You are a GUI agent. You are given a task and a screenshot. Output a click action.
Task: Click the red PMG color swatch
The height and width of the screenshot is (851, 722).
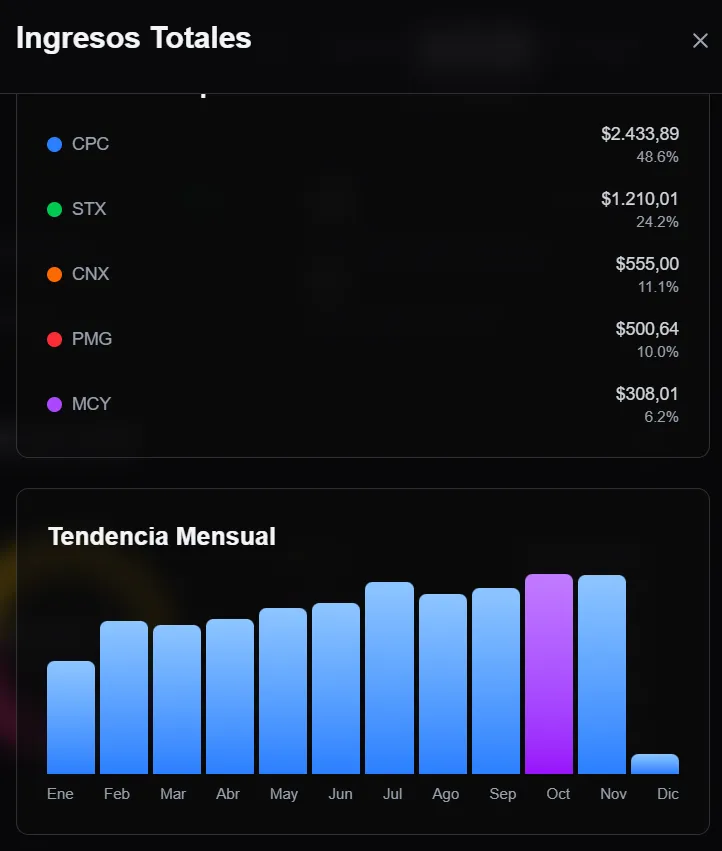pyautogui.click(x=55, y=339)
